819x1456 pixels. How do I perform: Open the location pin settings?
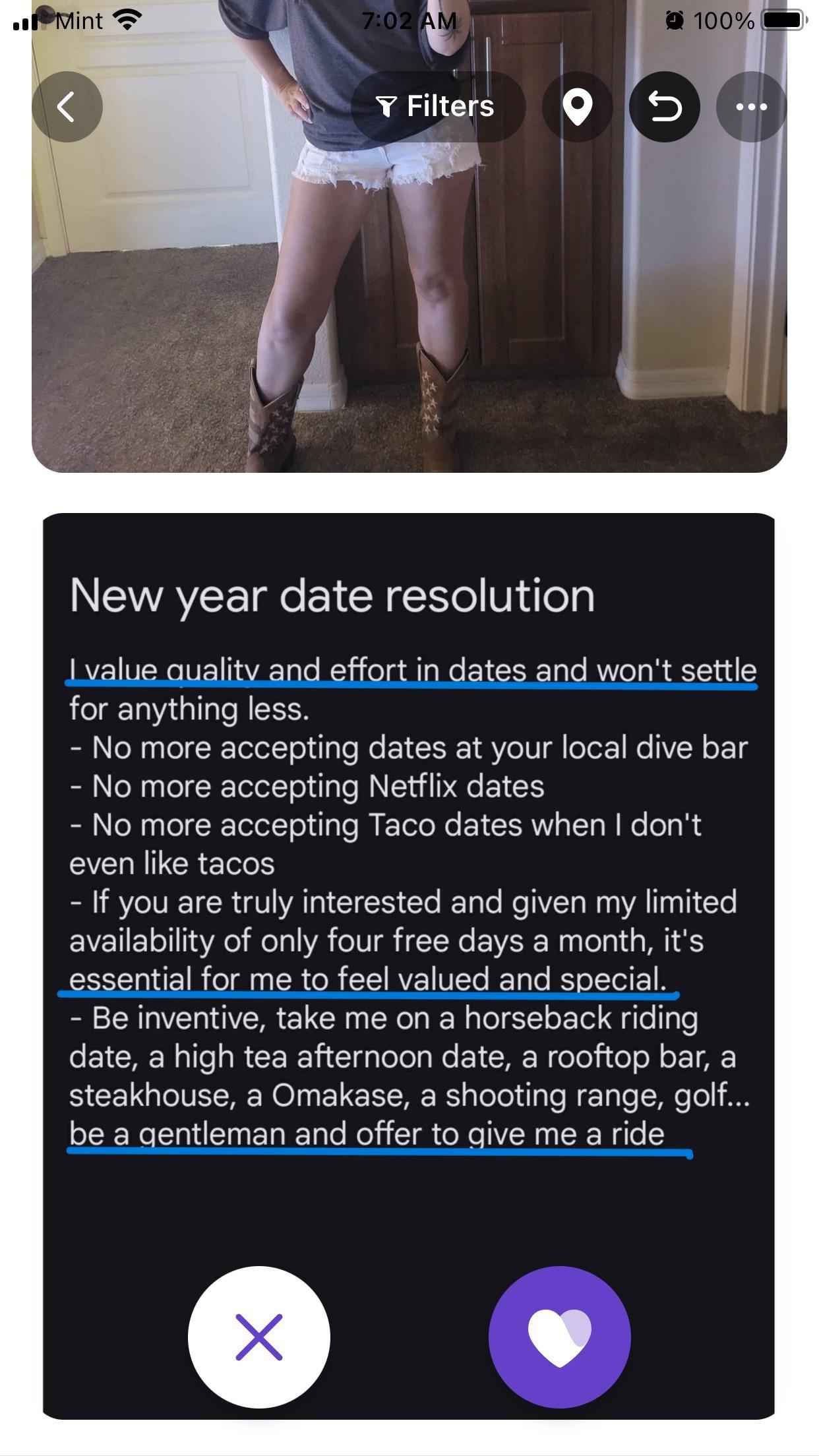[577, 107]
